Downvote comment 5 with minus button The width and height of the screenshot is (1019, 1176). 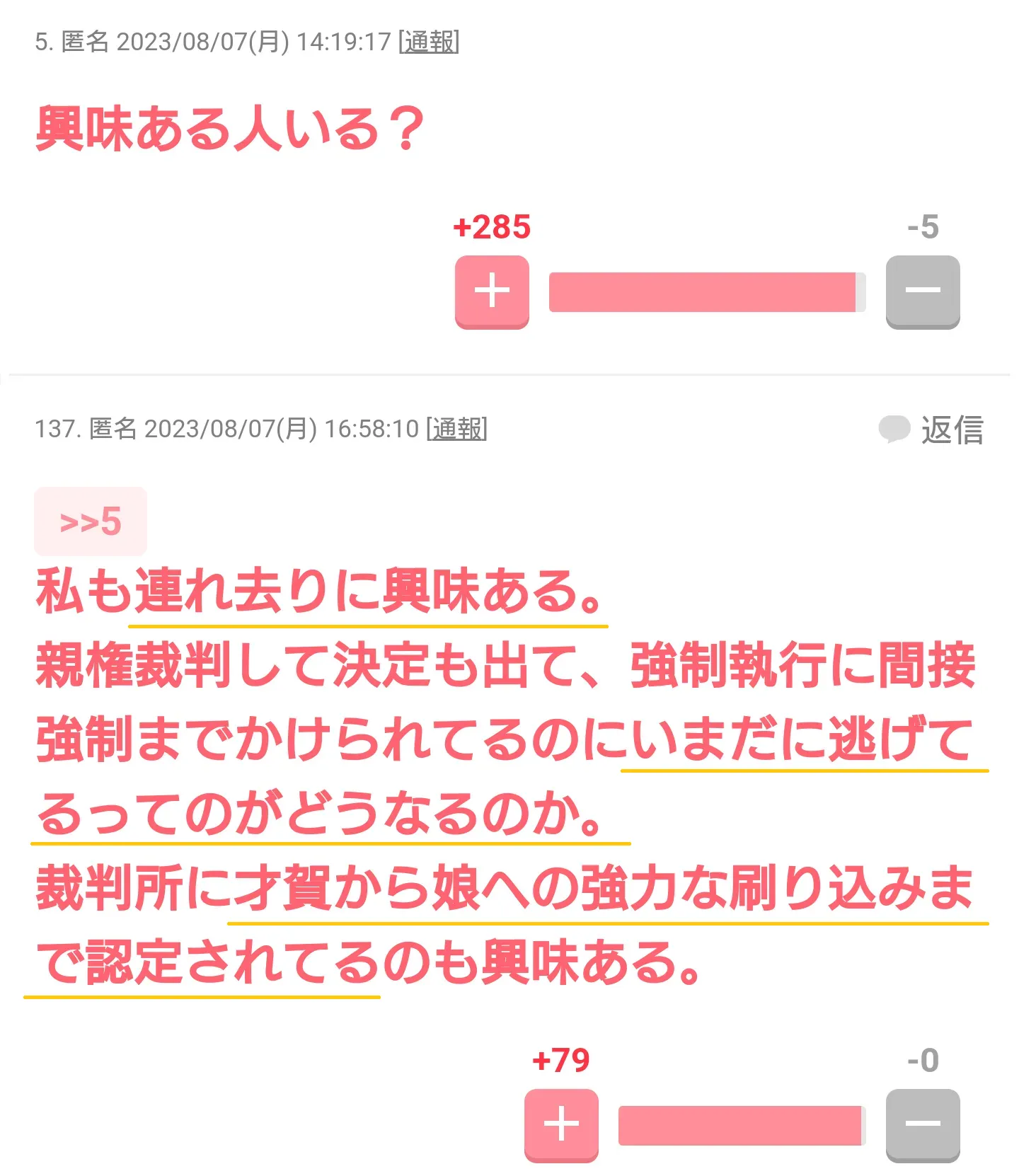click(923, 292)
